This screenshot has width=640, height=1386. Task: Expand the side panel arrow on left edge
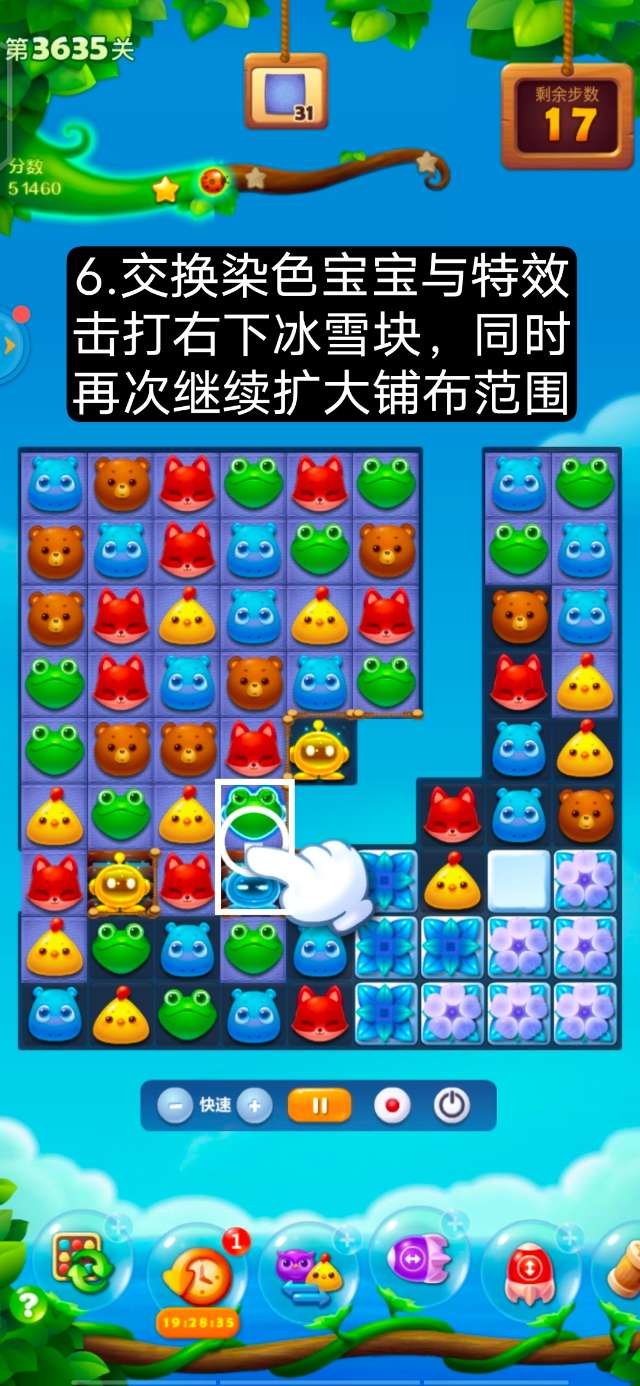coord(10,345)
